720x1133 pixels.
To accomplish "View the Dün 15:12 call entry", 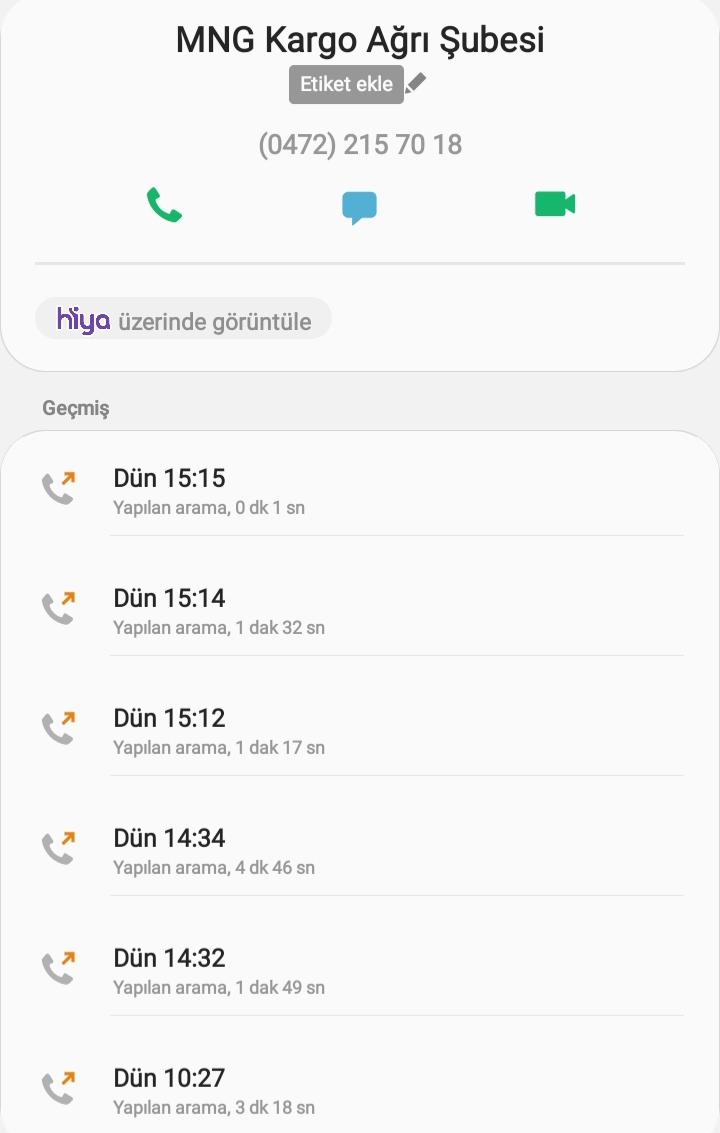I will pyautogui.click(x=360, y=730).
